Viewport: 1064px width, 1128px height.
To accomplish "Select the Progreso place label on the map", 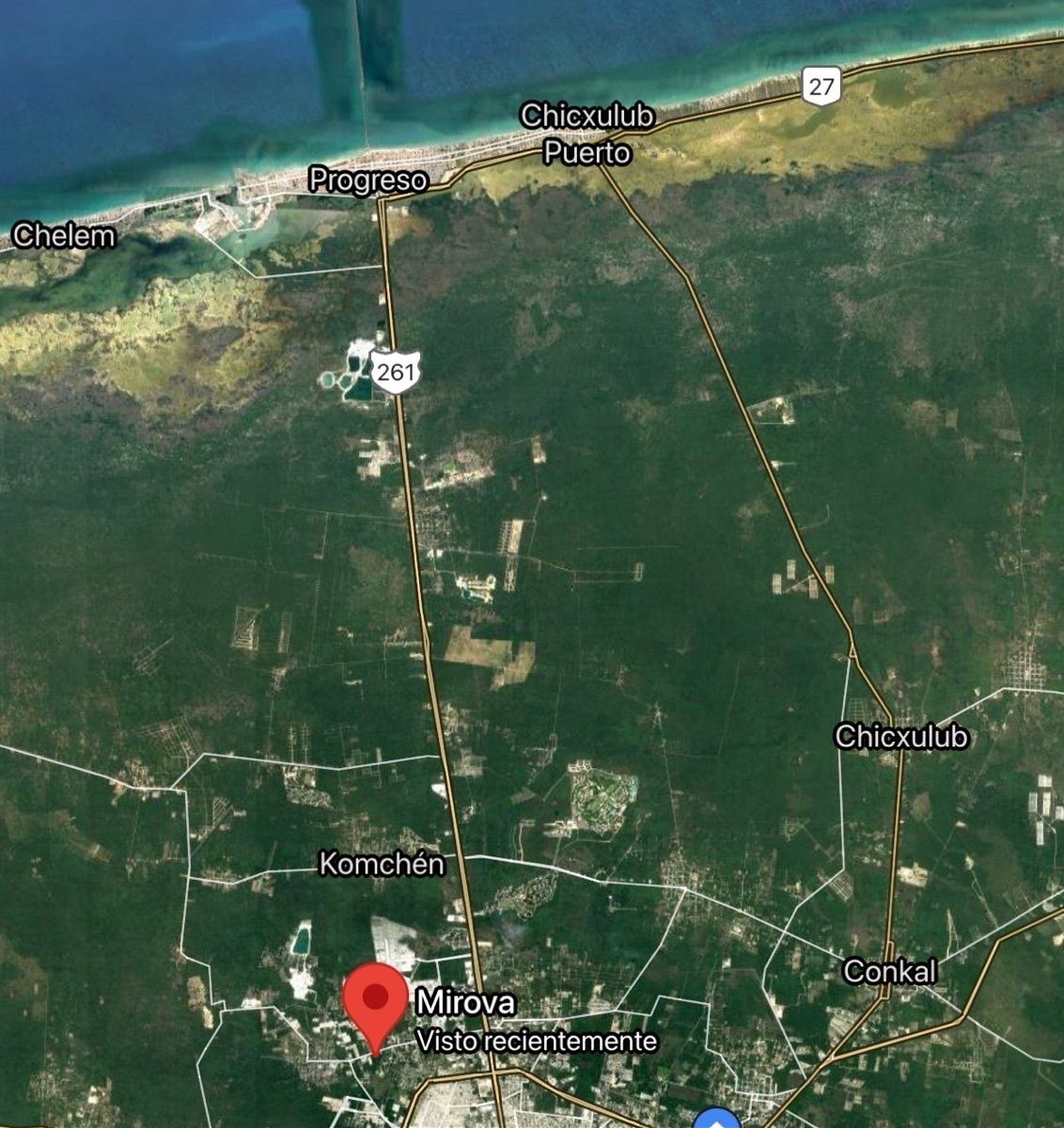I will (x=368, y=180).
